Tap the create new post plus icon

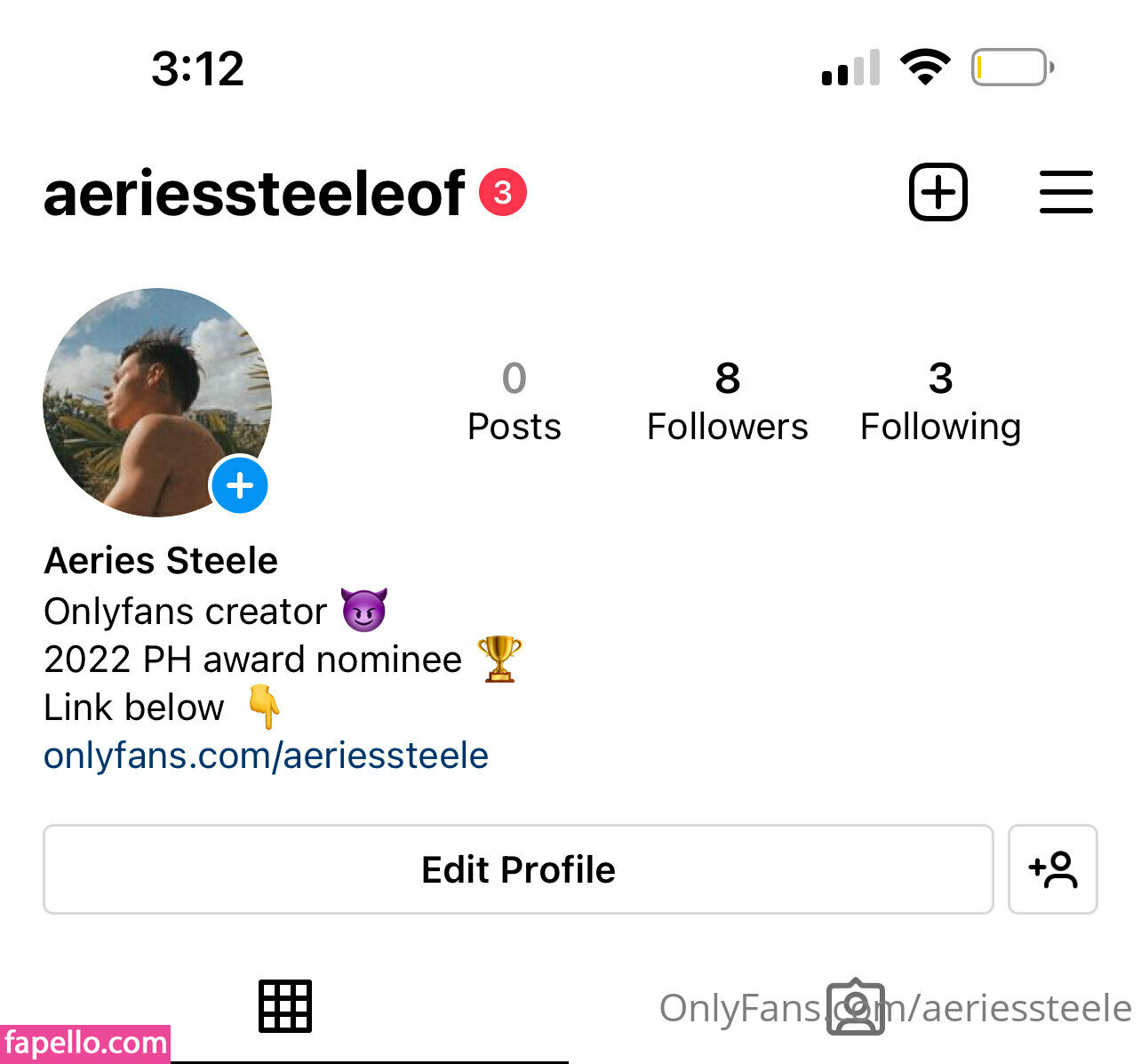pyautogui.click(x=938, y=192)
